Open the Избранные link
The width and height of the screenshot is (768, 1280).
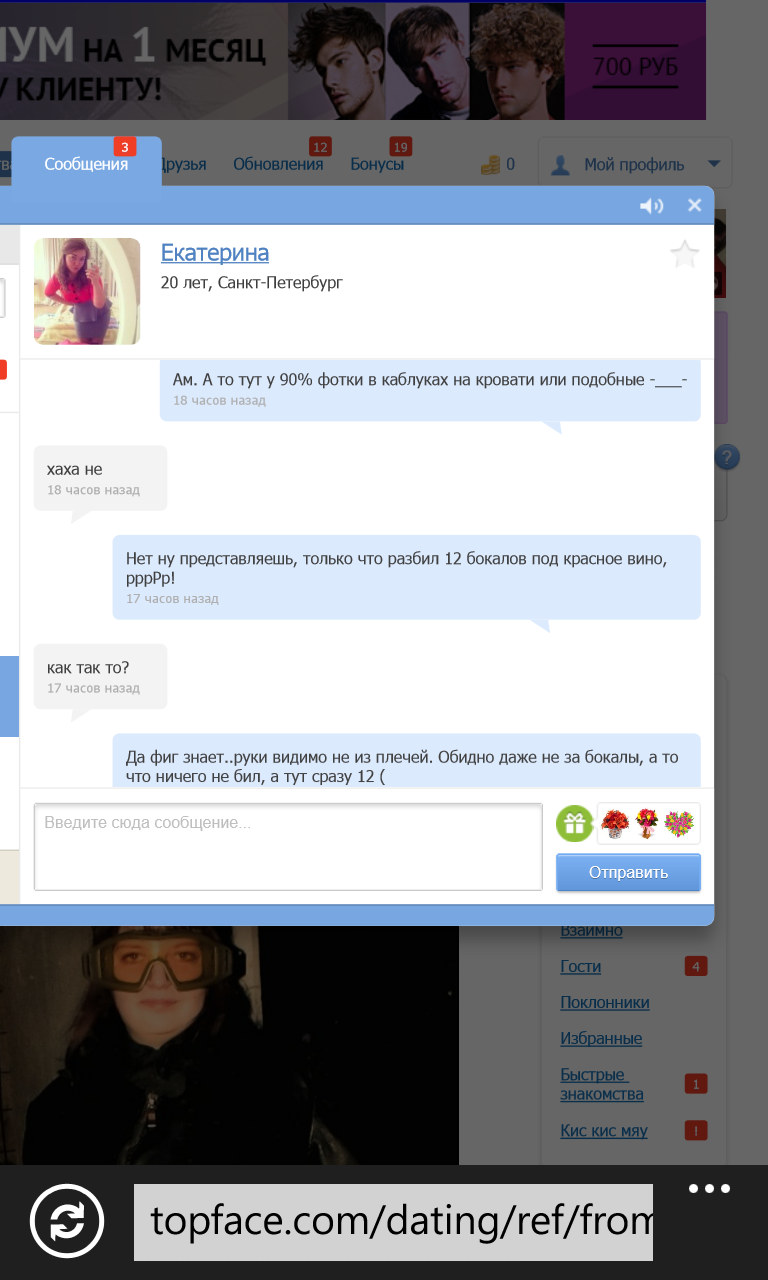pyautogui.click(x=601, y=1039)
